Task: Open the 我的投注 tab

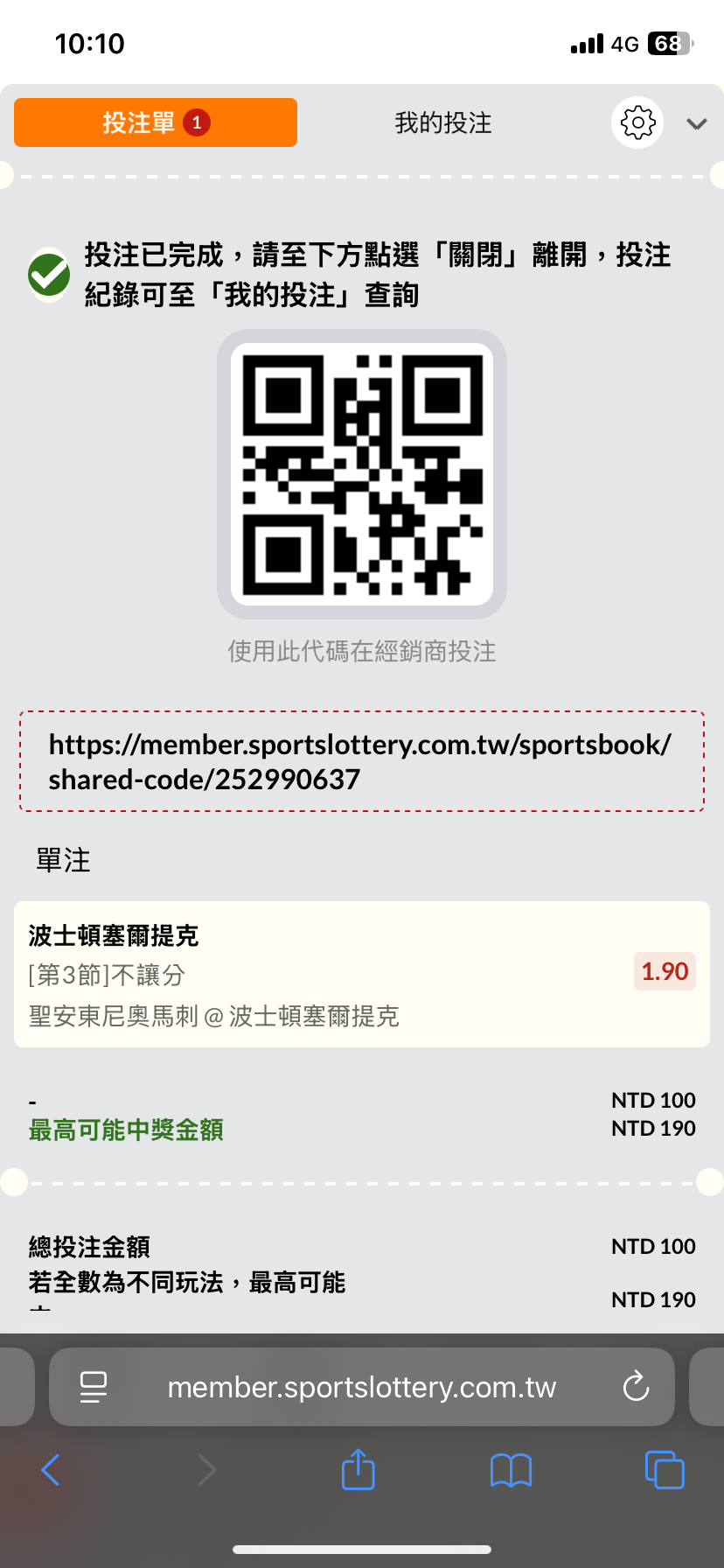Action: coord(443,122)
